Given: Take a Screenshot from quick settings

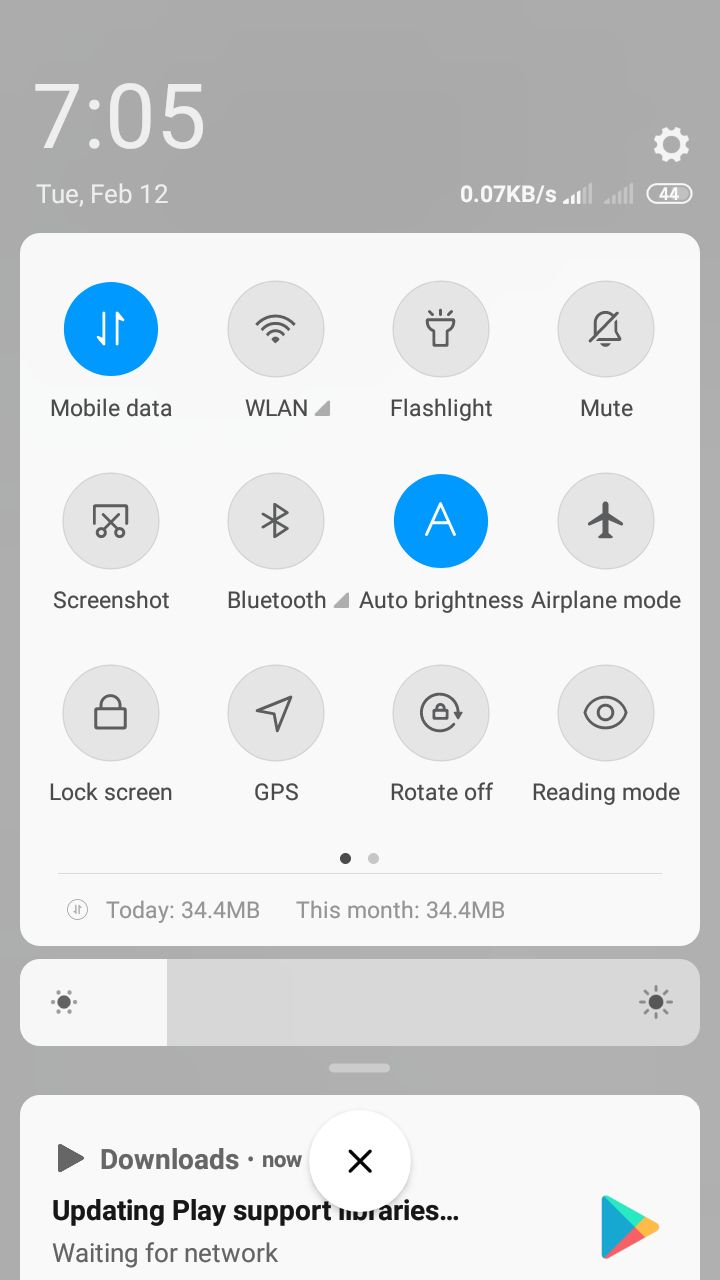Looking at the screenshot, I should tap(111, 521).
